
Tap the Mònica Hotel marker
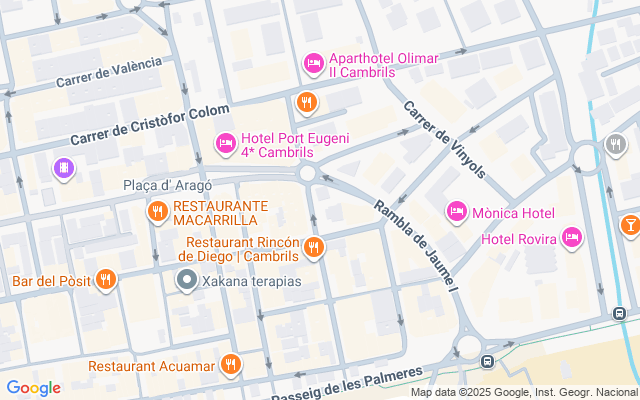coord(456,212)
